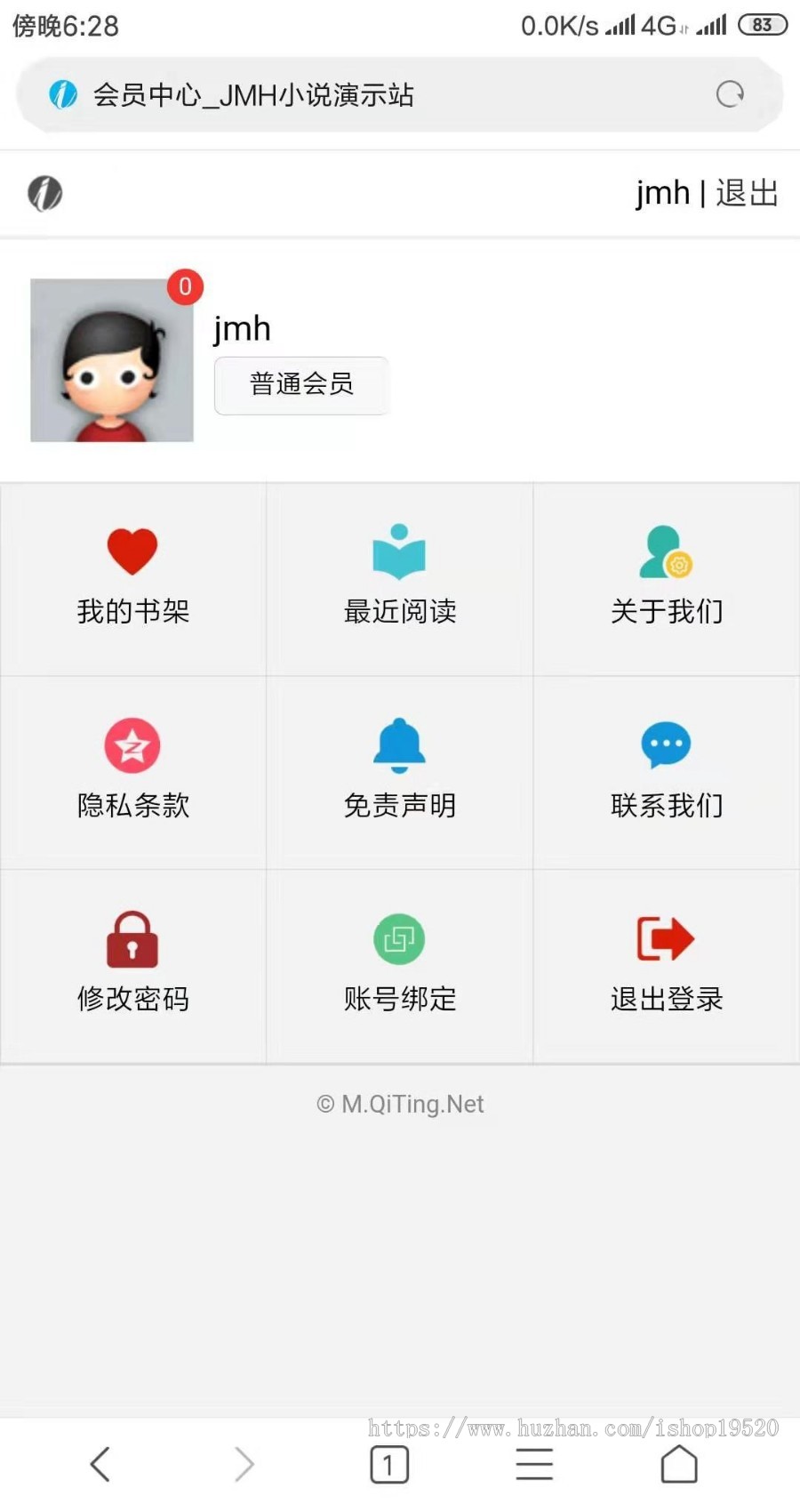Click the 免责声明 bell icon
800x1512 pixels.
click(399, 745)
